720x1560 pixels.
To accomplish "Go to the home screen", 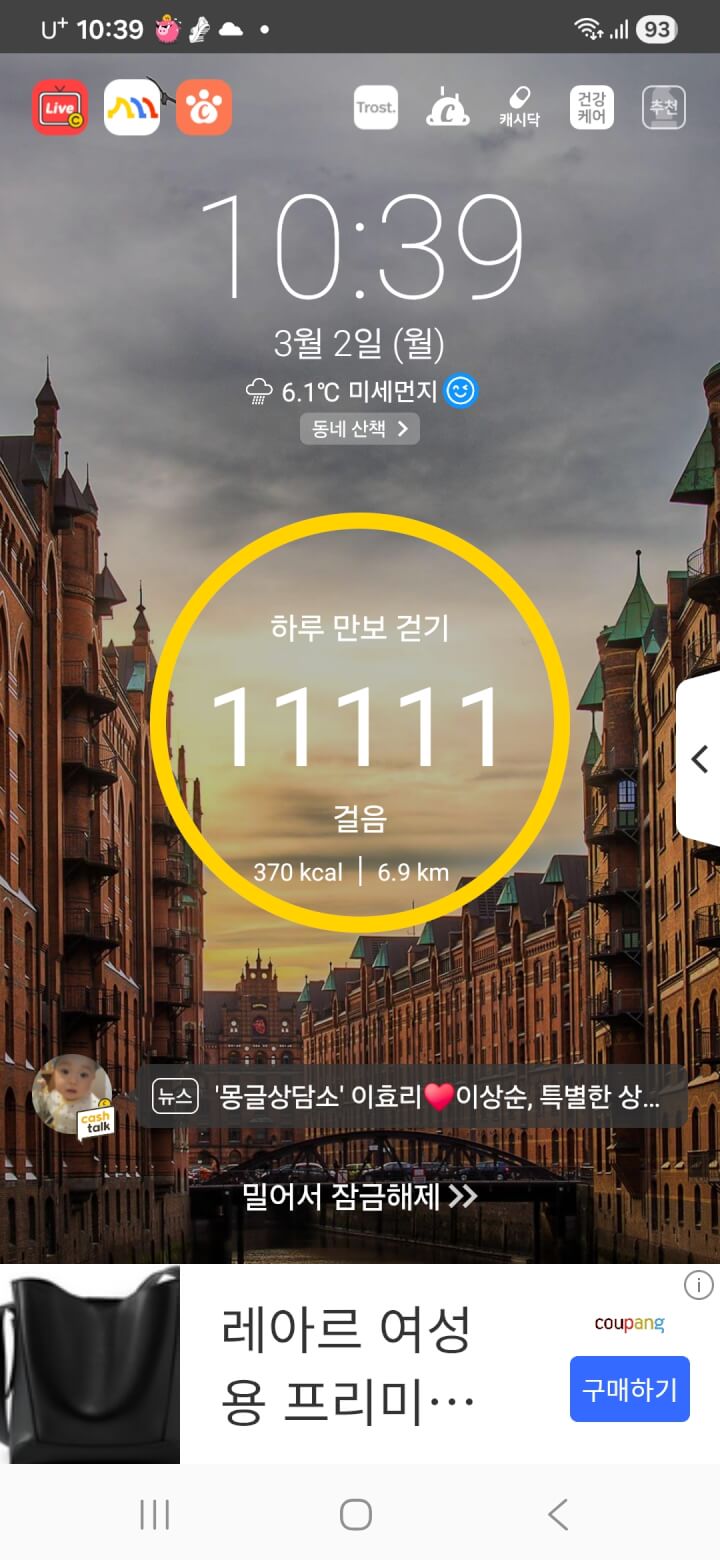I will click(356, 1514).
